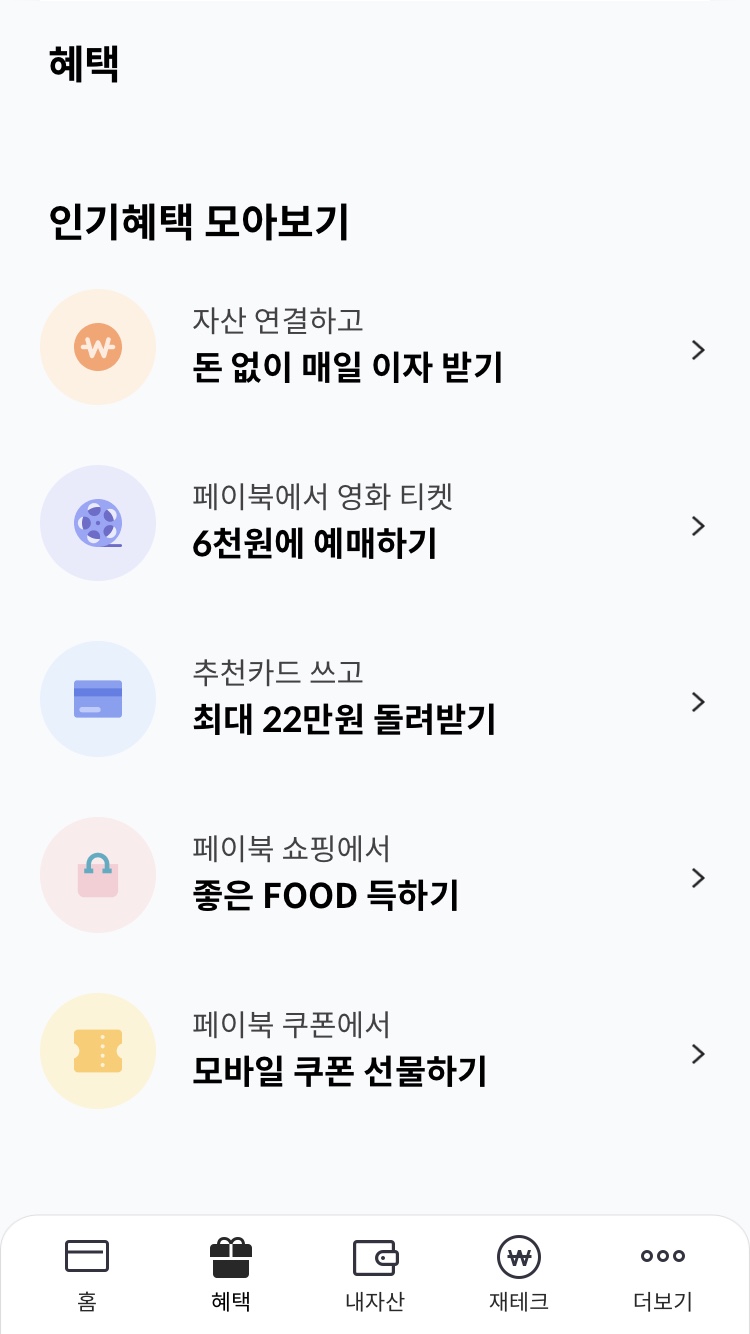Open the 더보기 tab
750x1334 pixels.
[663, 1274]
